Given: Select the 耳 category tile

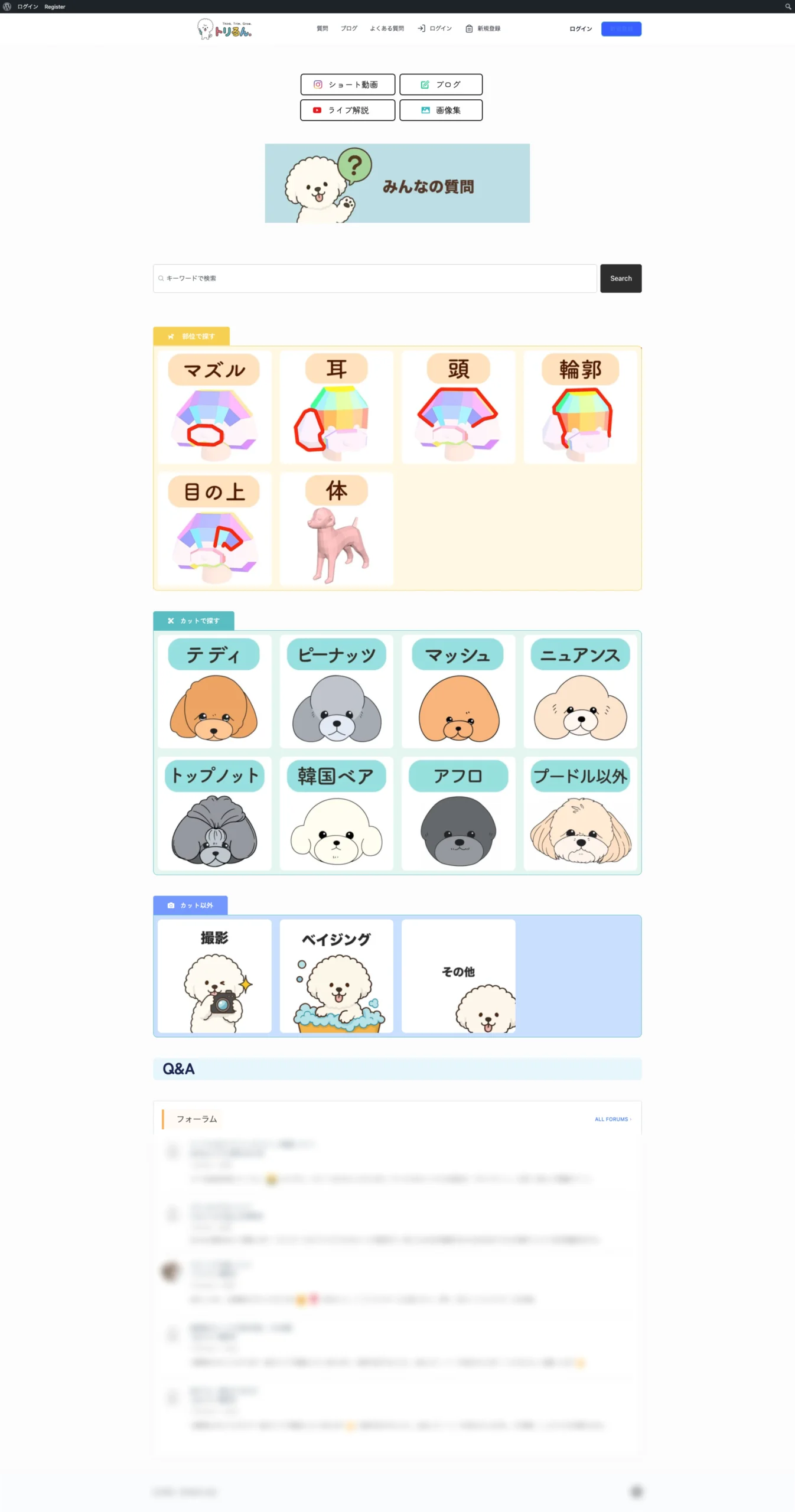Looking at the screenshot, I should click(x=336, y=407).
